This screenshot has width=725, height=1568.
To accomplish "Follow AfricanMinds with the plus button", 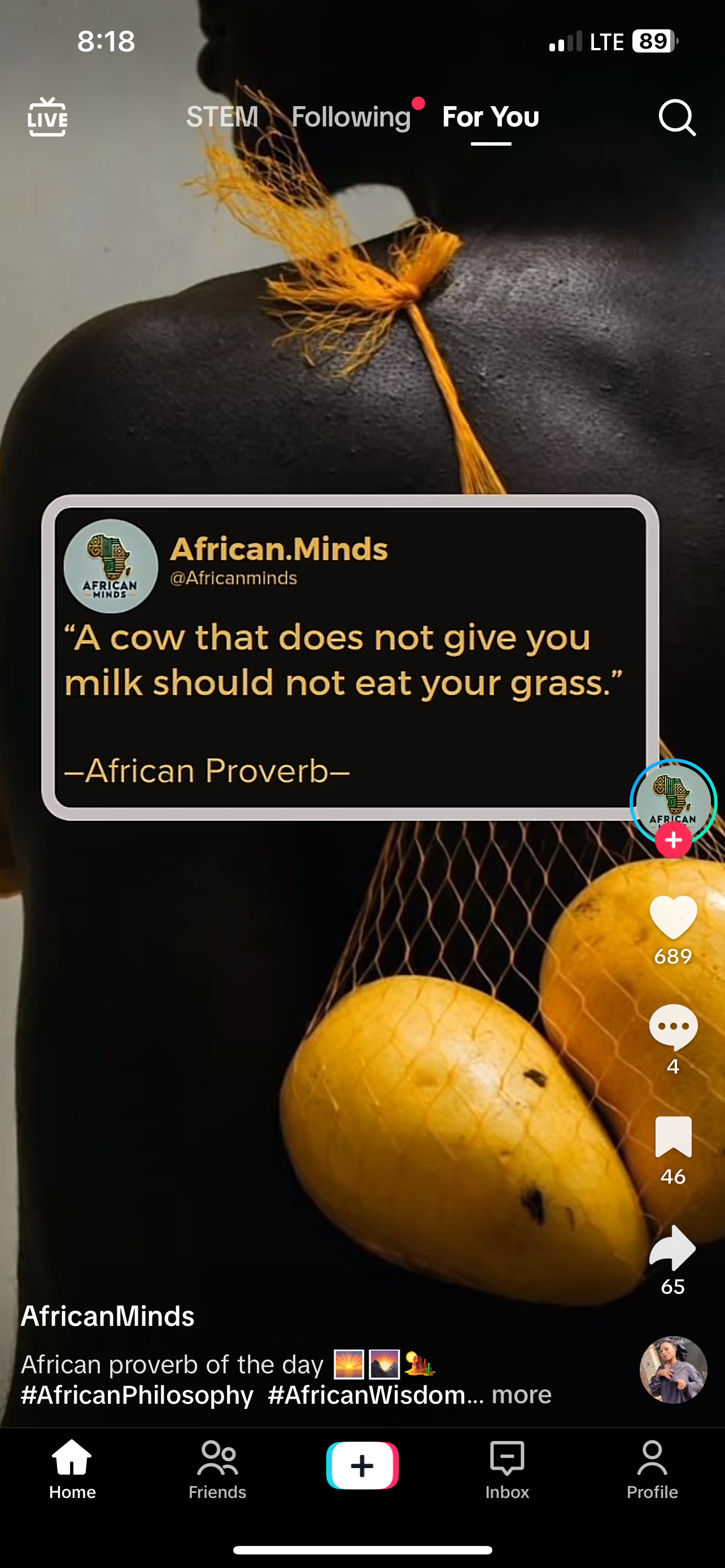I will pyautogui.click(x=673, y=840).
